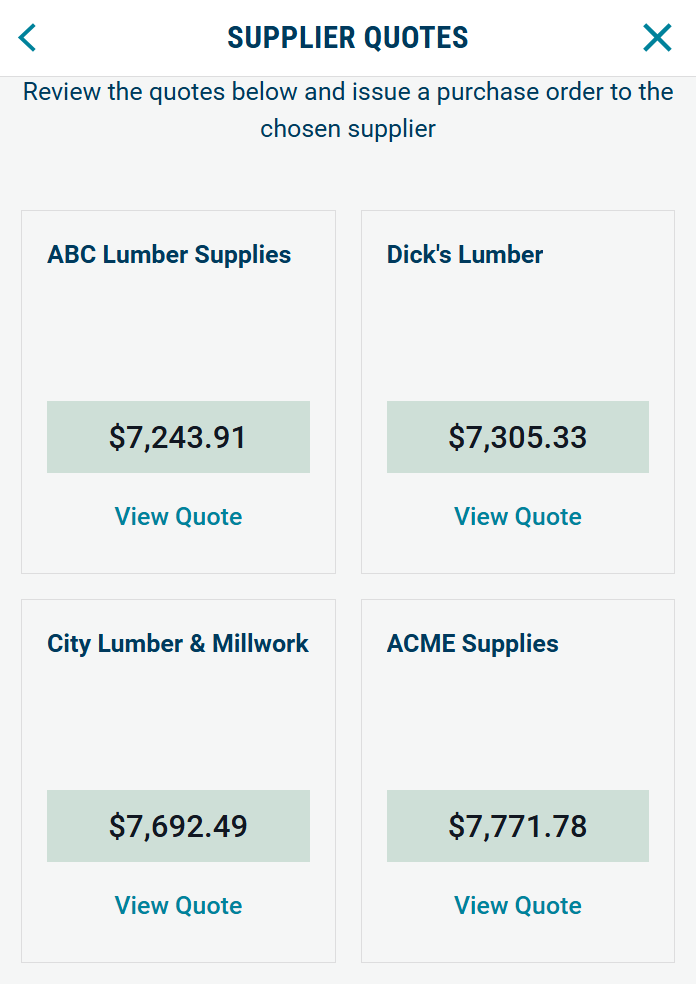
Task: Open the Dick's Lumber quote link
Action: click(517, 516)
